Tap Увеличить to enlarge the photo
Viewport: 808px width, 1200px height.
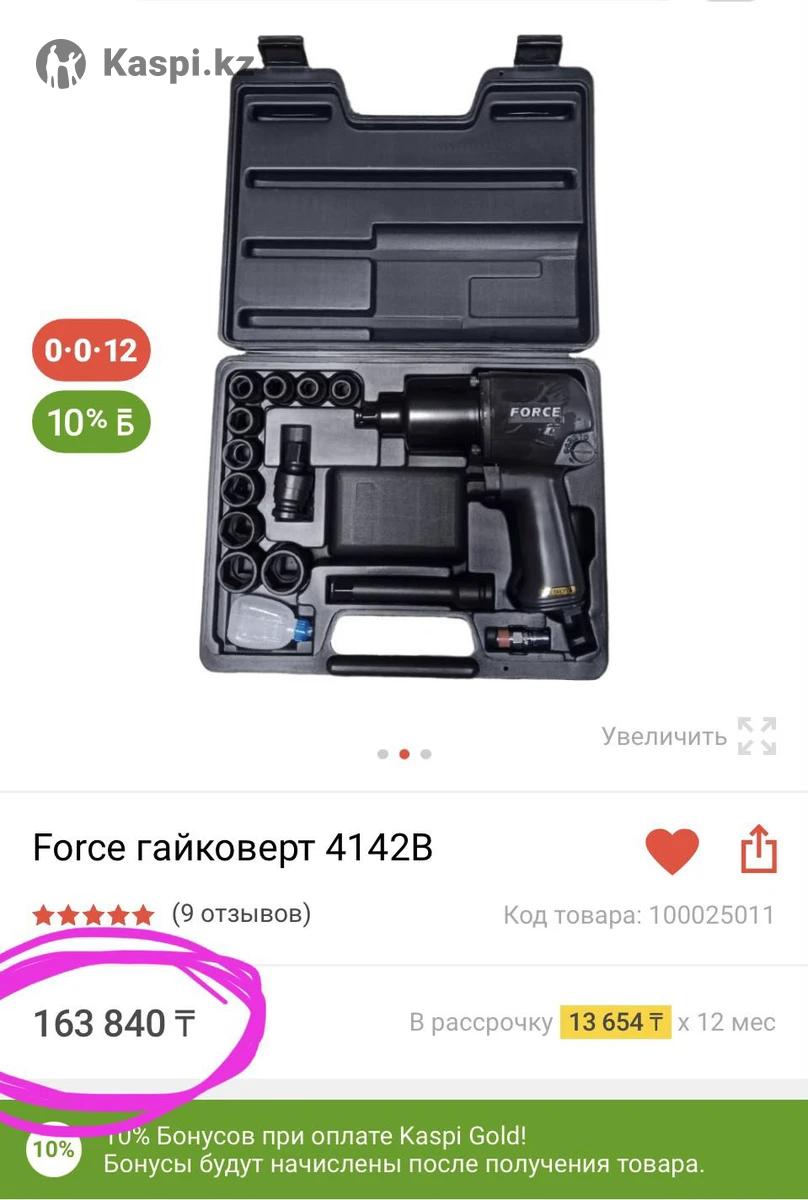point(688,737)
